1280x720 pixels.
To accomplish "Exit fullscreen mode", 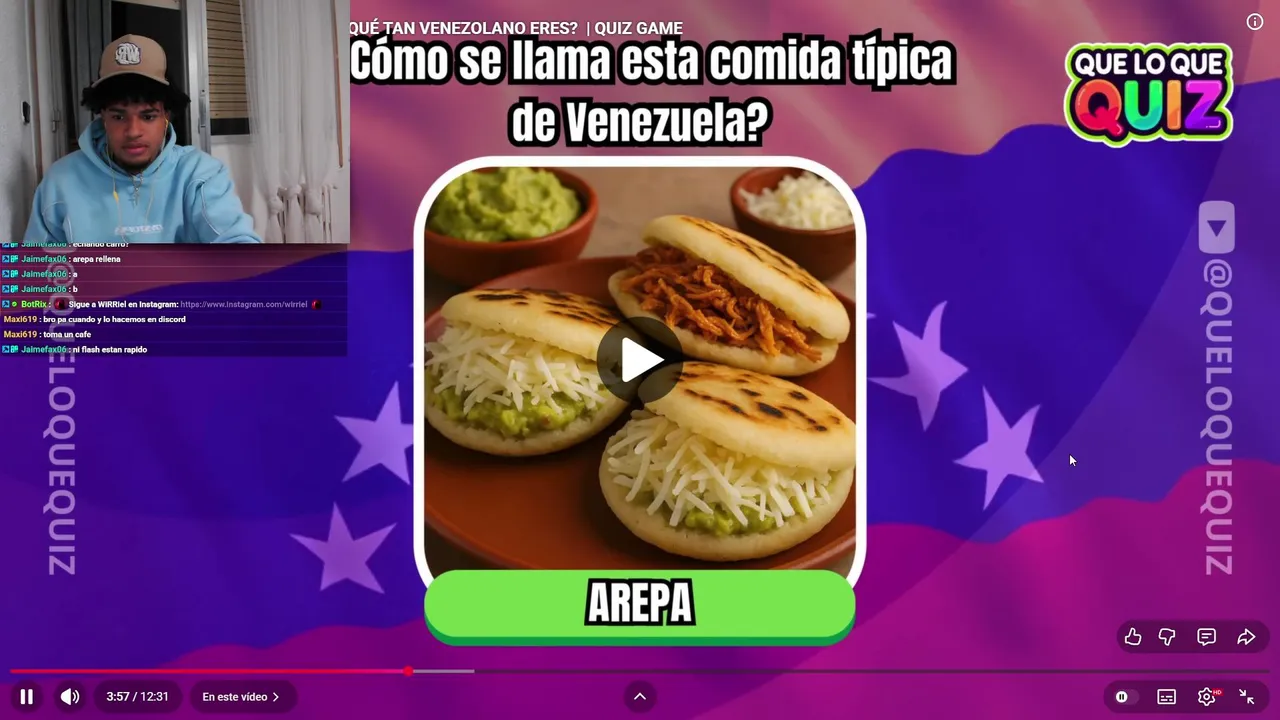I will (1247, 697).
